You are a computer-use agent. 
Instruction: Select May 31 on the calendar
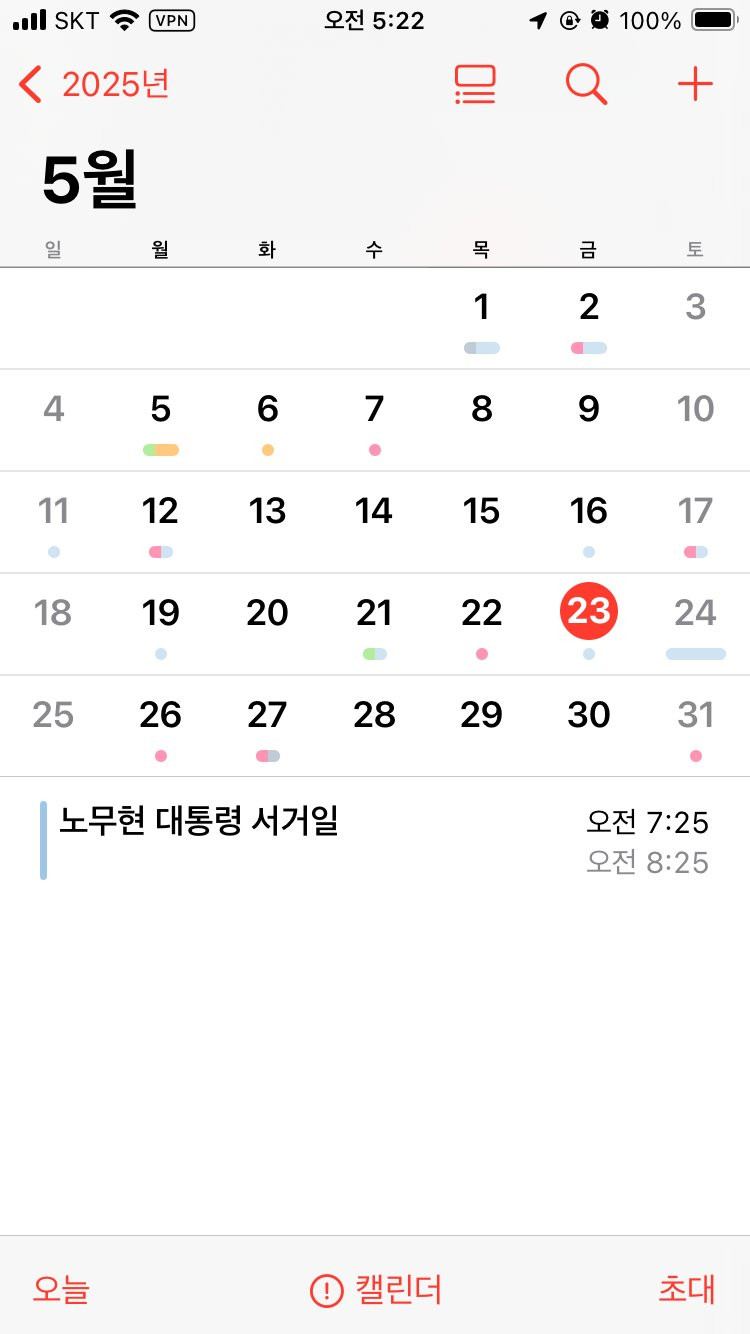695,716
